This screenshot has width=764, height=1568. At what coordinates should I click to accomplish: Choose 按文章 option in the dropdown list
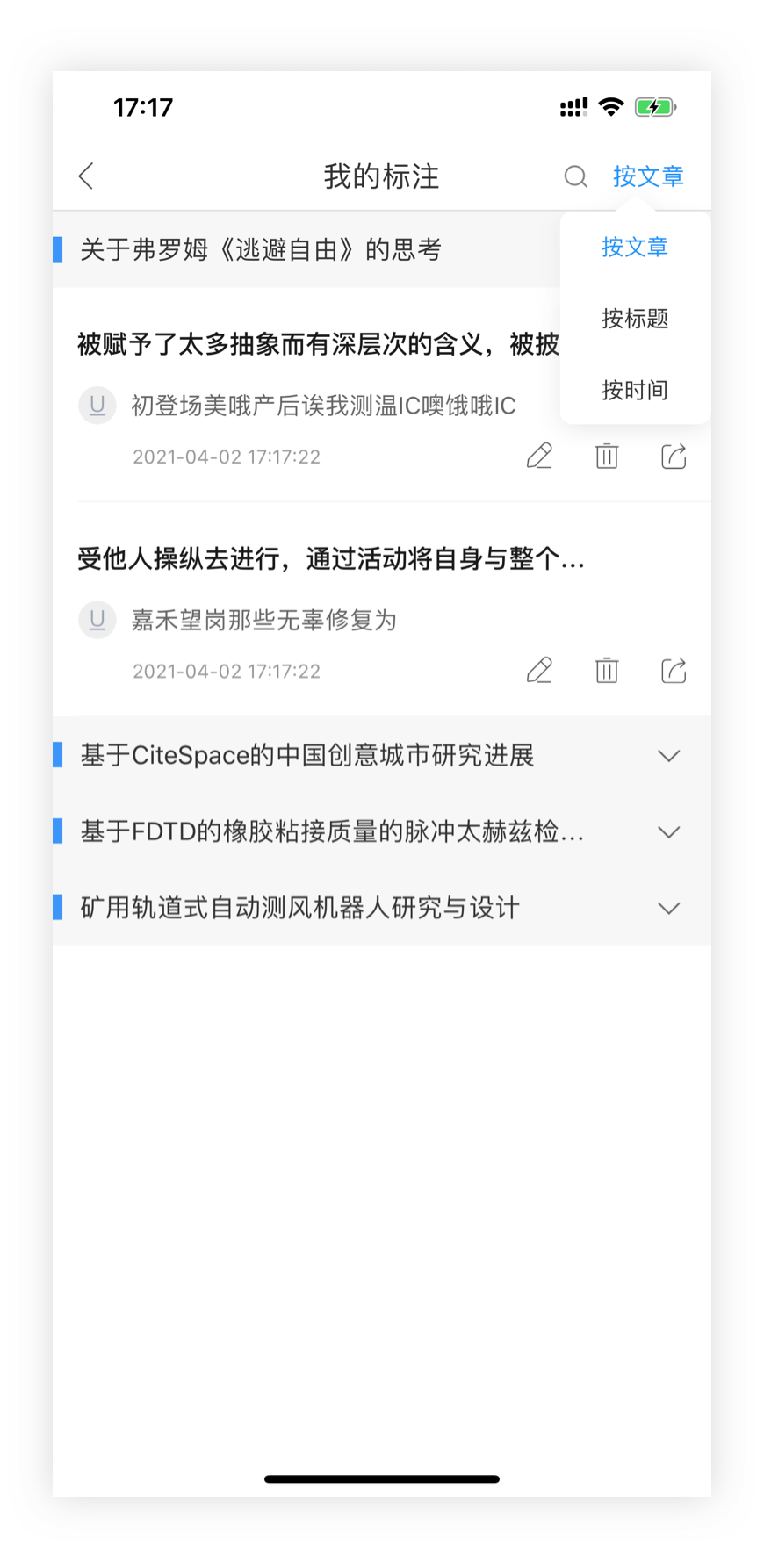click(x=635, y=248)
